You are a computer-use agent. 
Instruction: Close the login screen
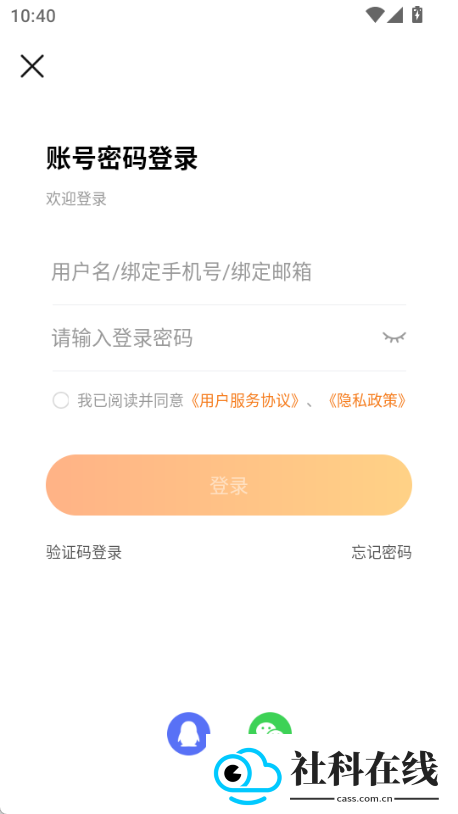click(32, 66)
